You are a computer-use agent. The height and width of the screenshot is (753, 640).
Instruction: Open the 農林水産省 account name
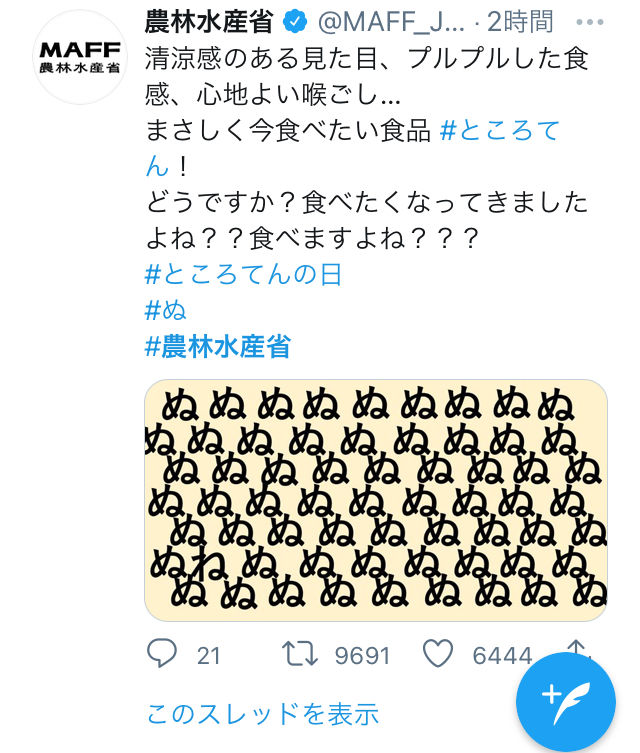(210, 20)
